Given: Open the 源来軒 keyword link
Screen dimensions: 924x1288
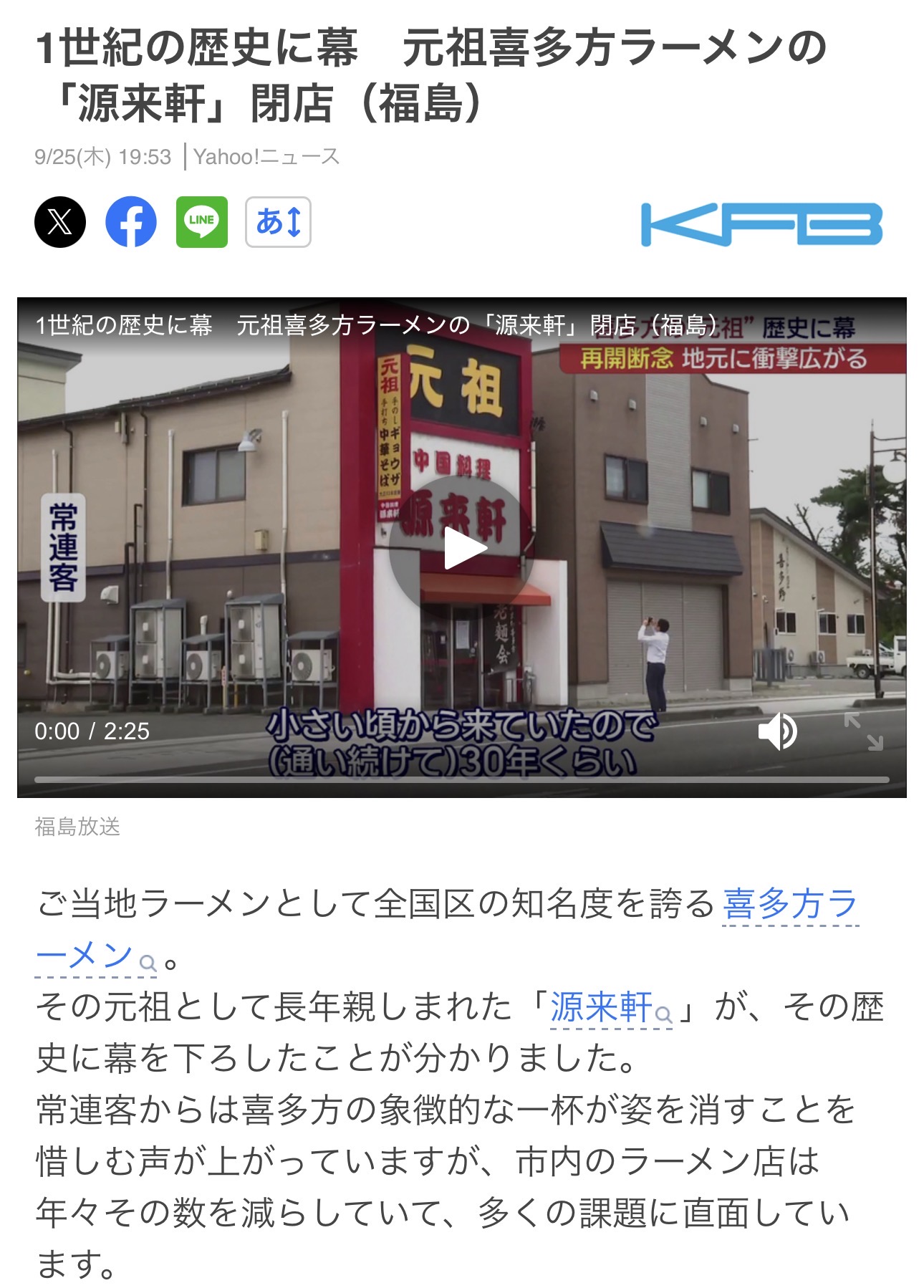Looking at the screenshot, I should 602,1007.
